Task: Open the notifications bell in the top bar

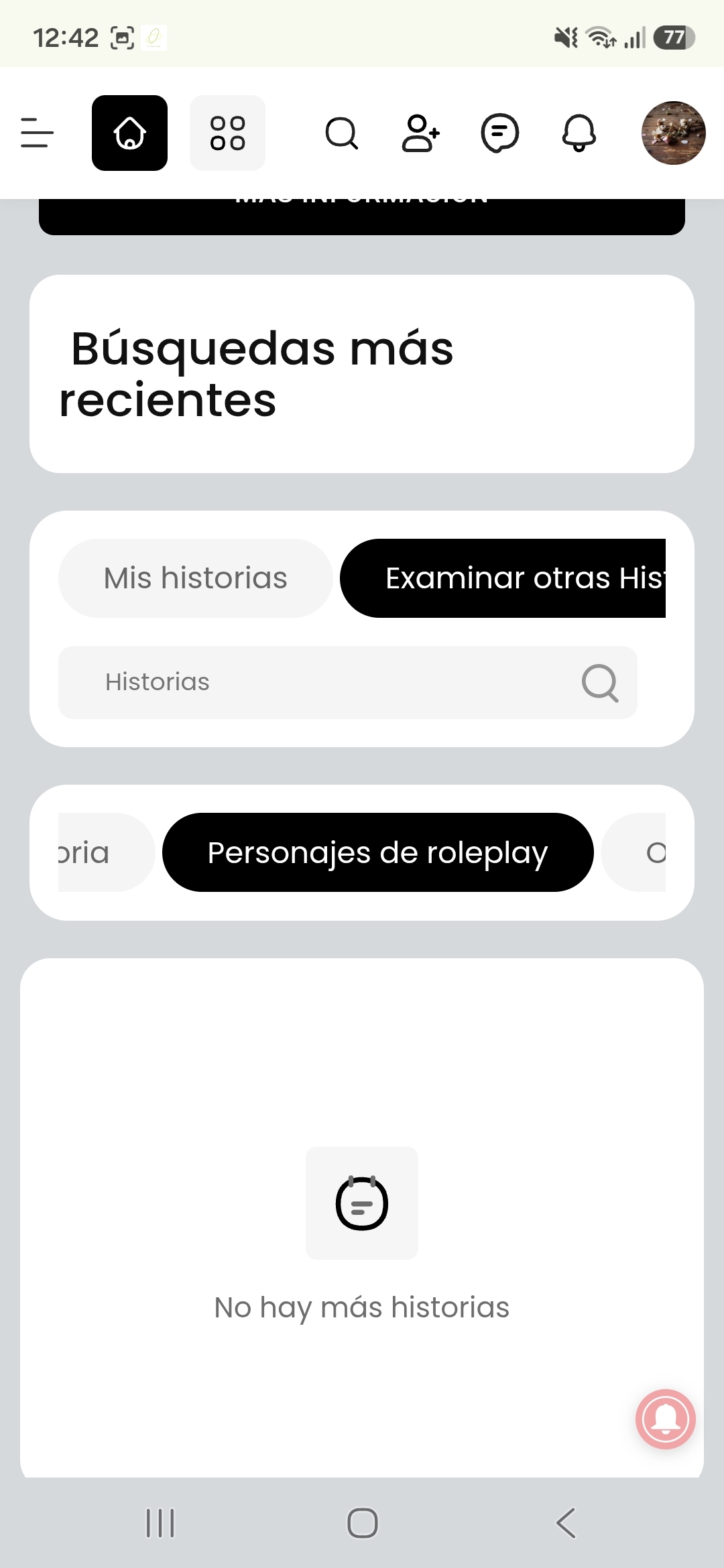Action: (579, 133)
